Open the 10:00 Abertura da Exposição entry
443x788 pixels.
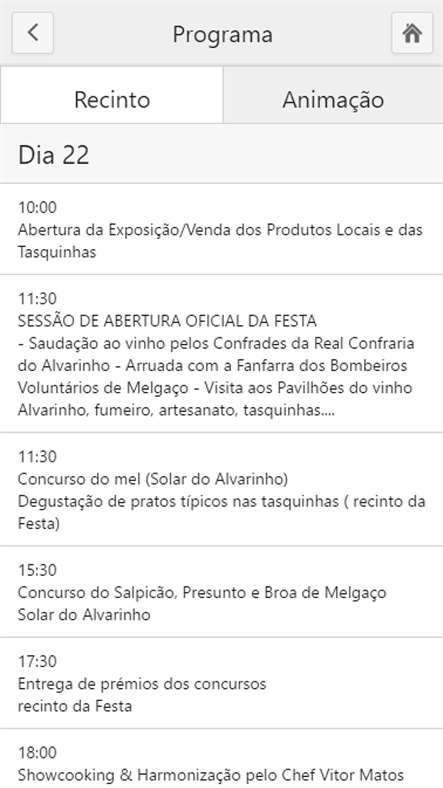222,229
